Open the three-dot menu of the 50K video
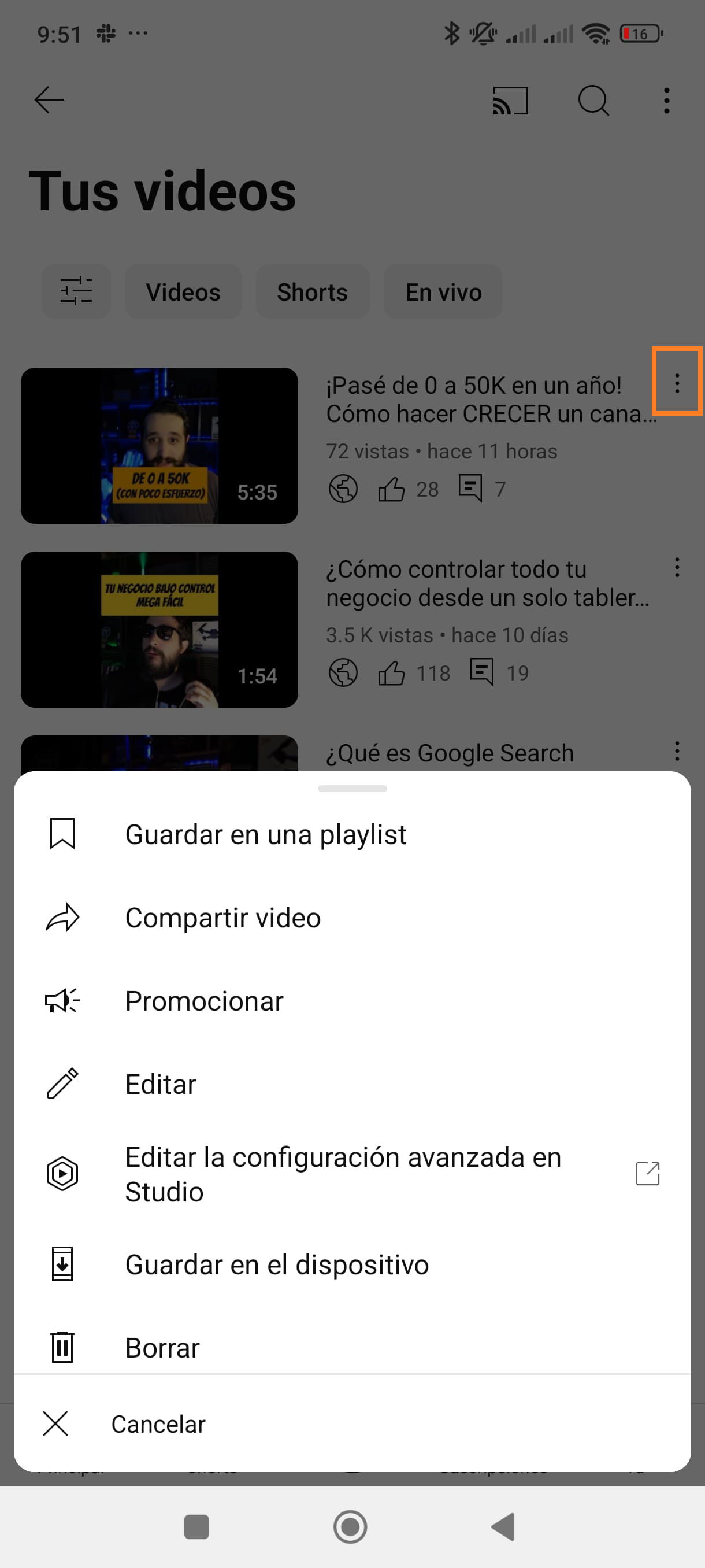705x1568 pixels. [677, 383]
